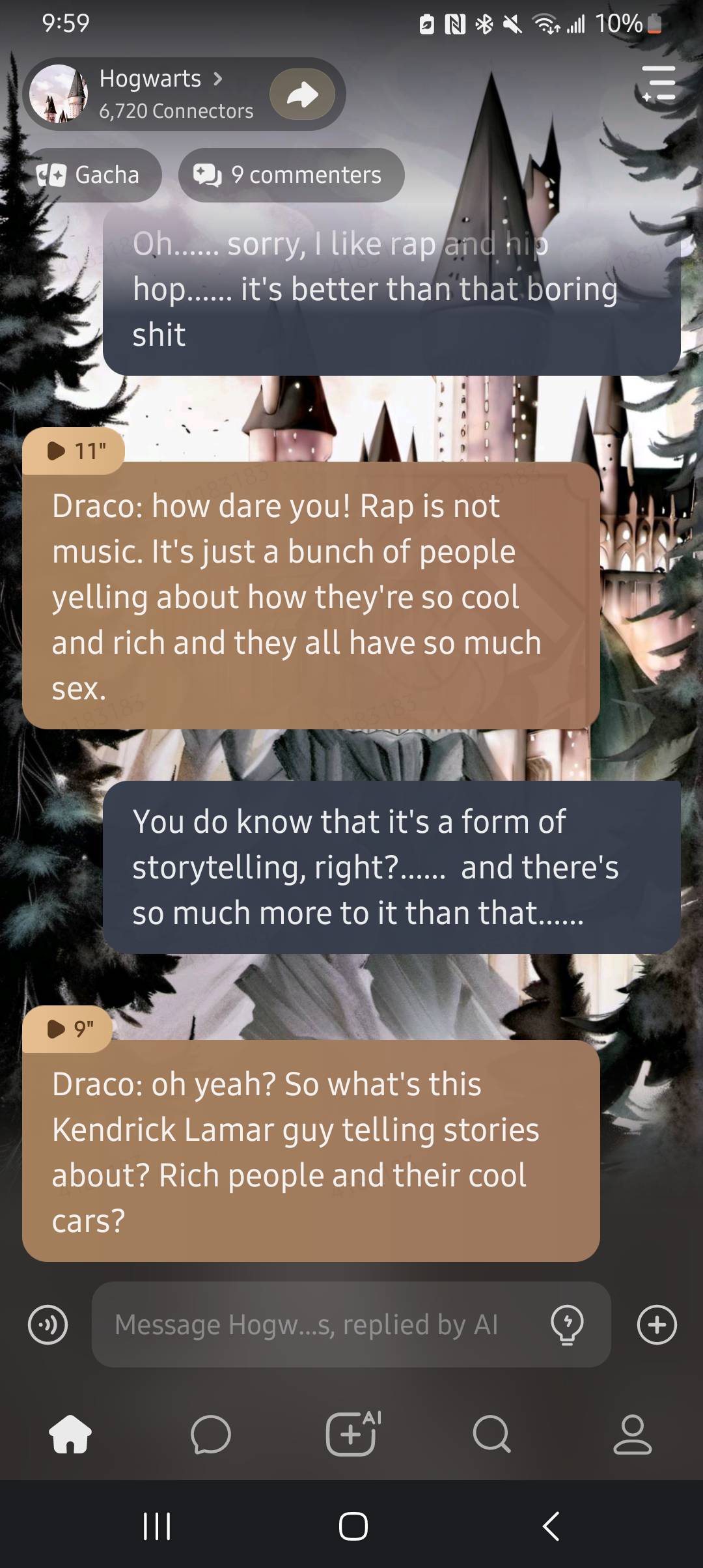Switch to the search tab

point(491,1435)
